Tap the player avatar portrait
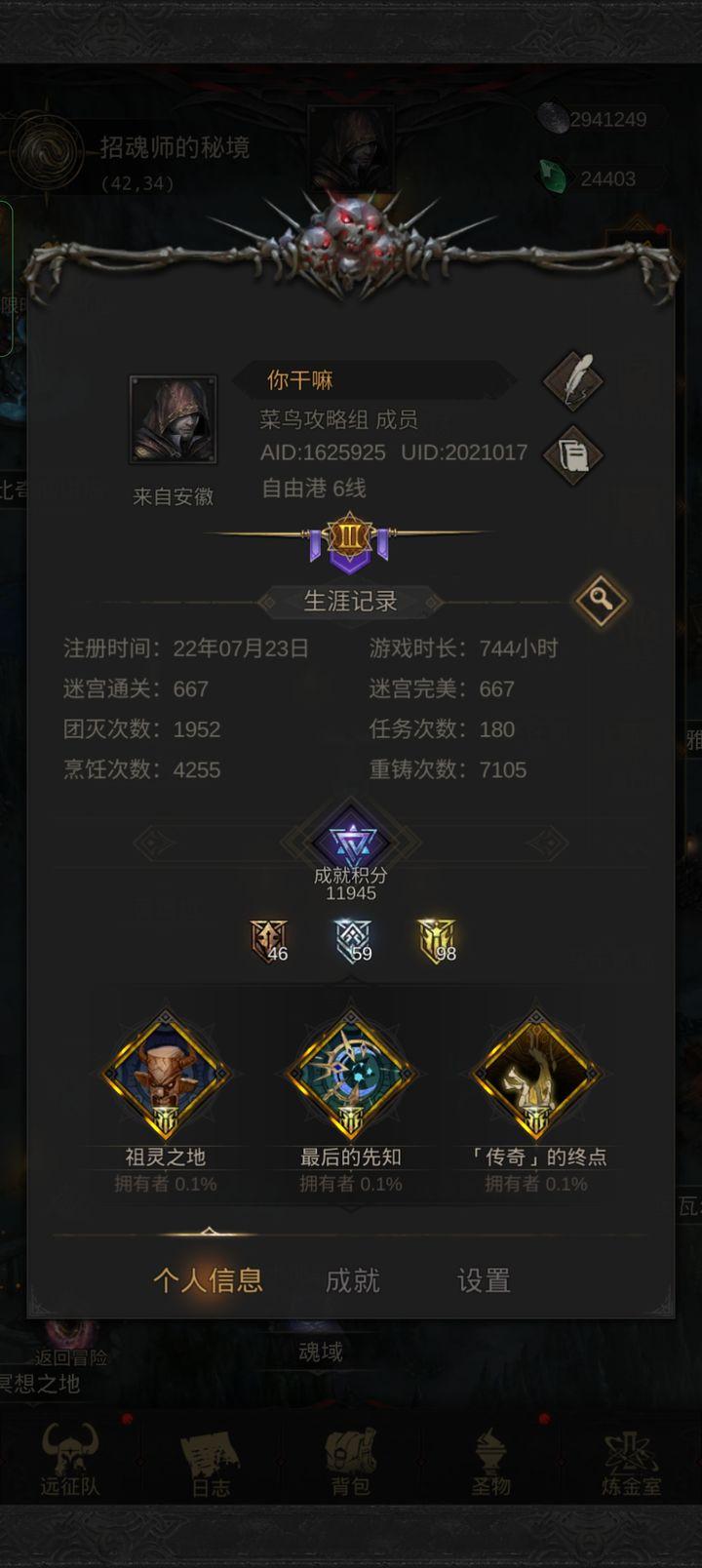The image size is (702, 1568). coord(174,420)
